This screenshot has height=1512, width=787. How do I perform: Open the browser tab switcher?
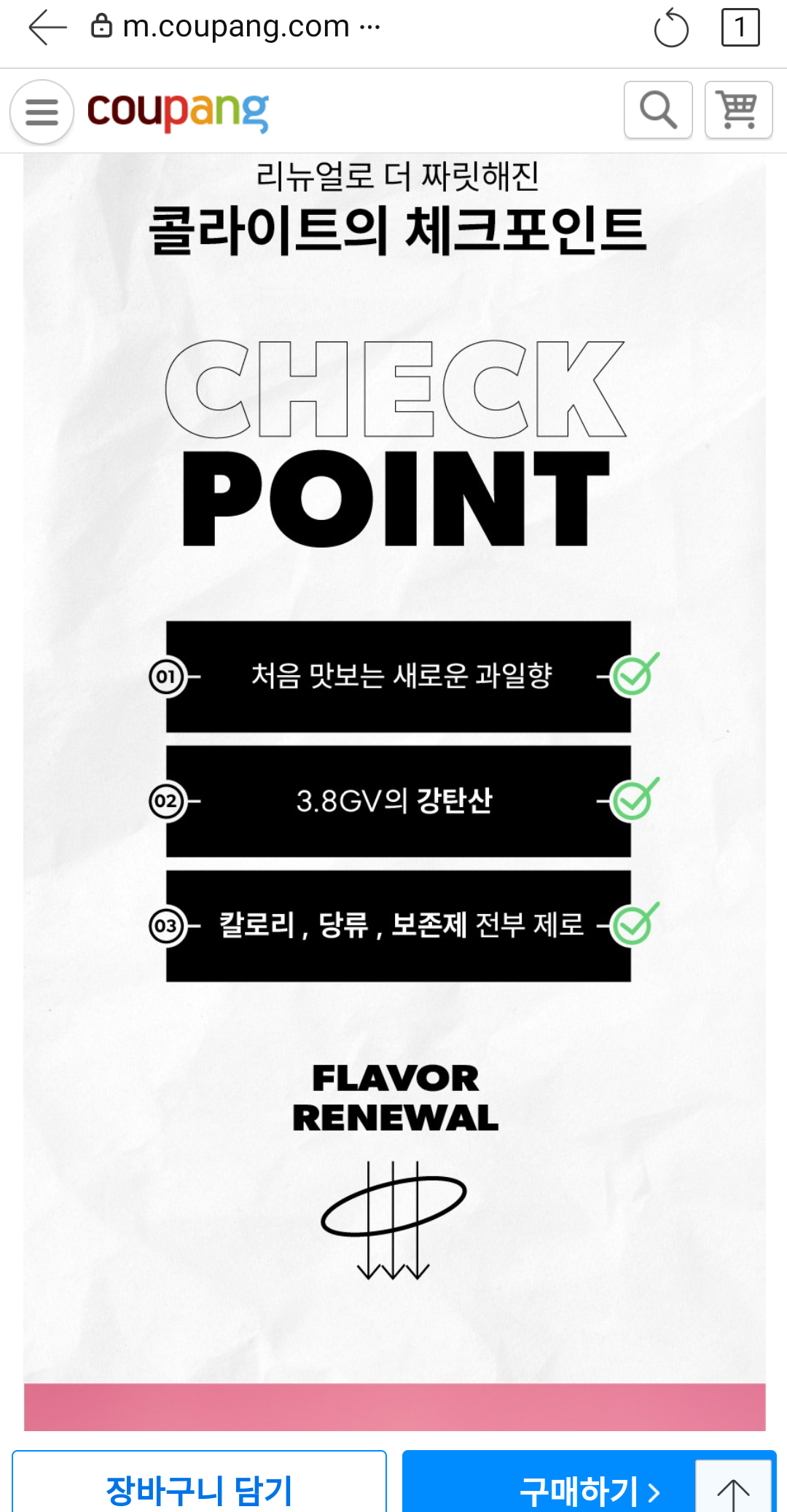point(740,28)
